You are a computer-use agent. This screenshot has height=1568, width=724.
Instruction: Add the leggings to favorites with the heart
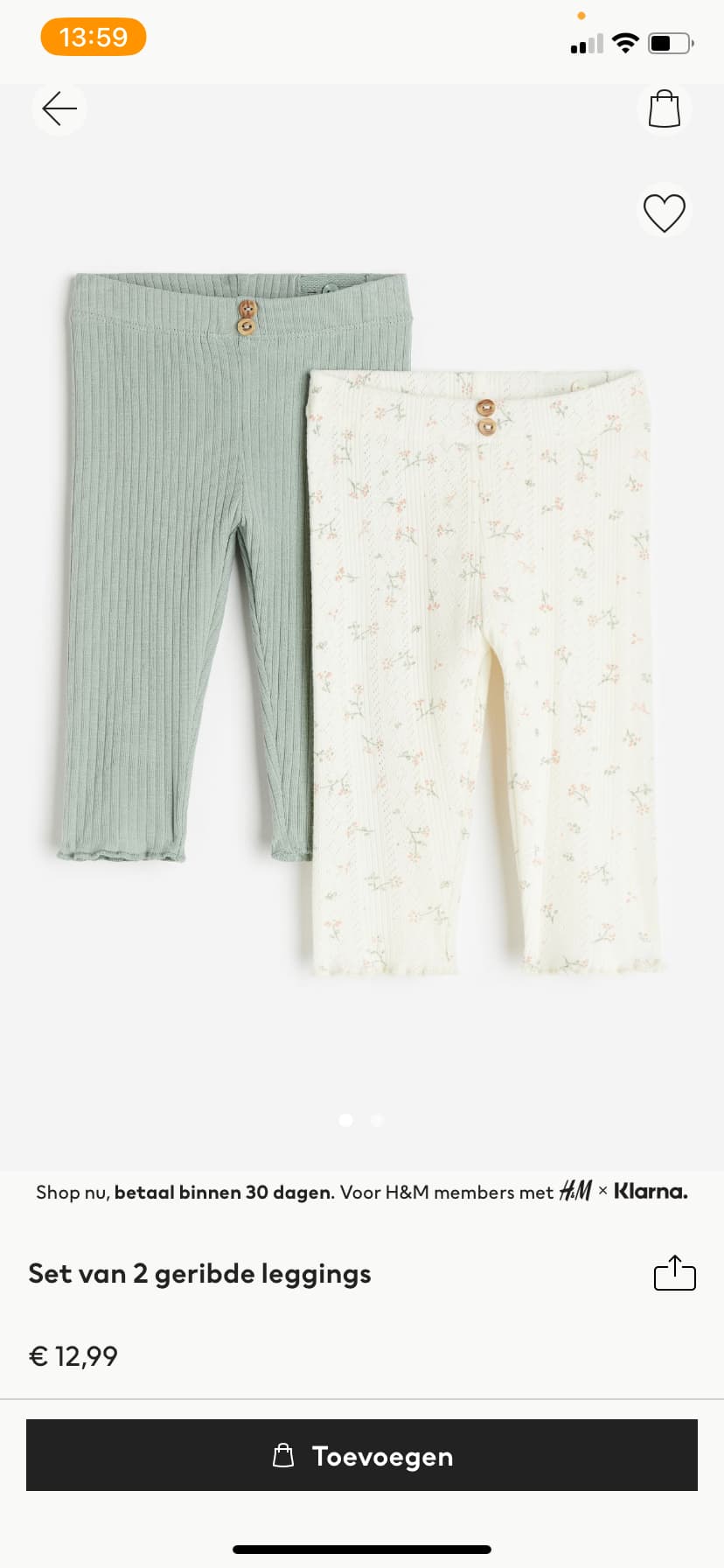(x=665, y=213)
